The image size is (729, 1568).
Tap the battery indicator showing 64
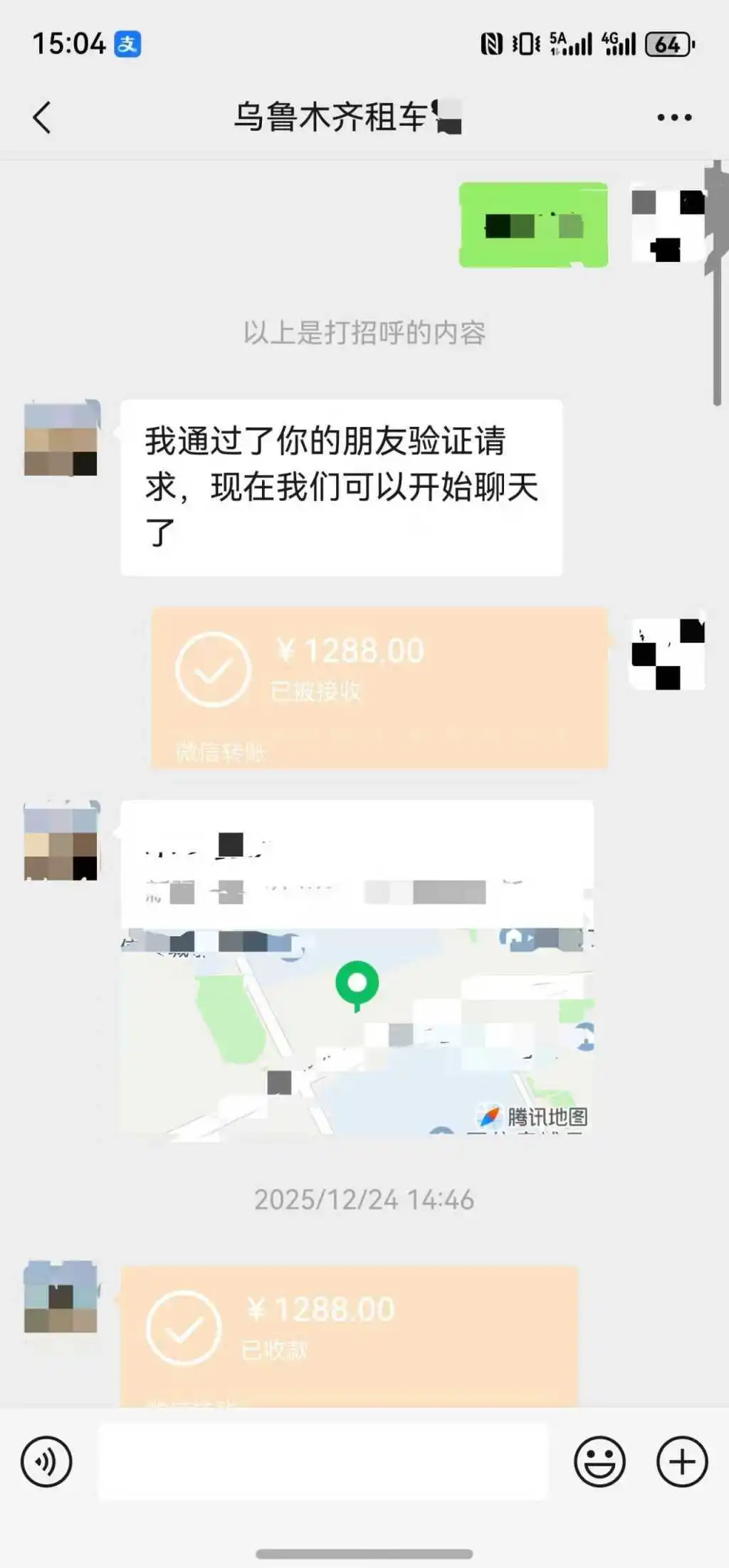(669, 44)
